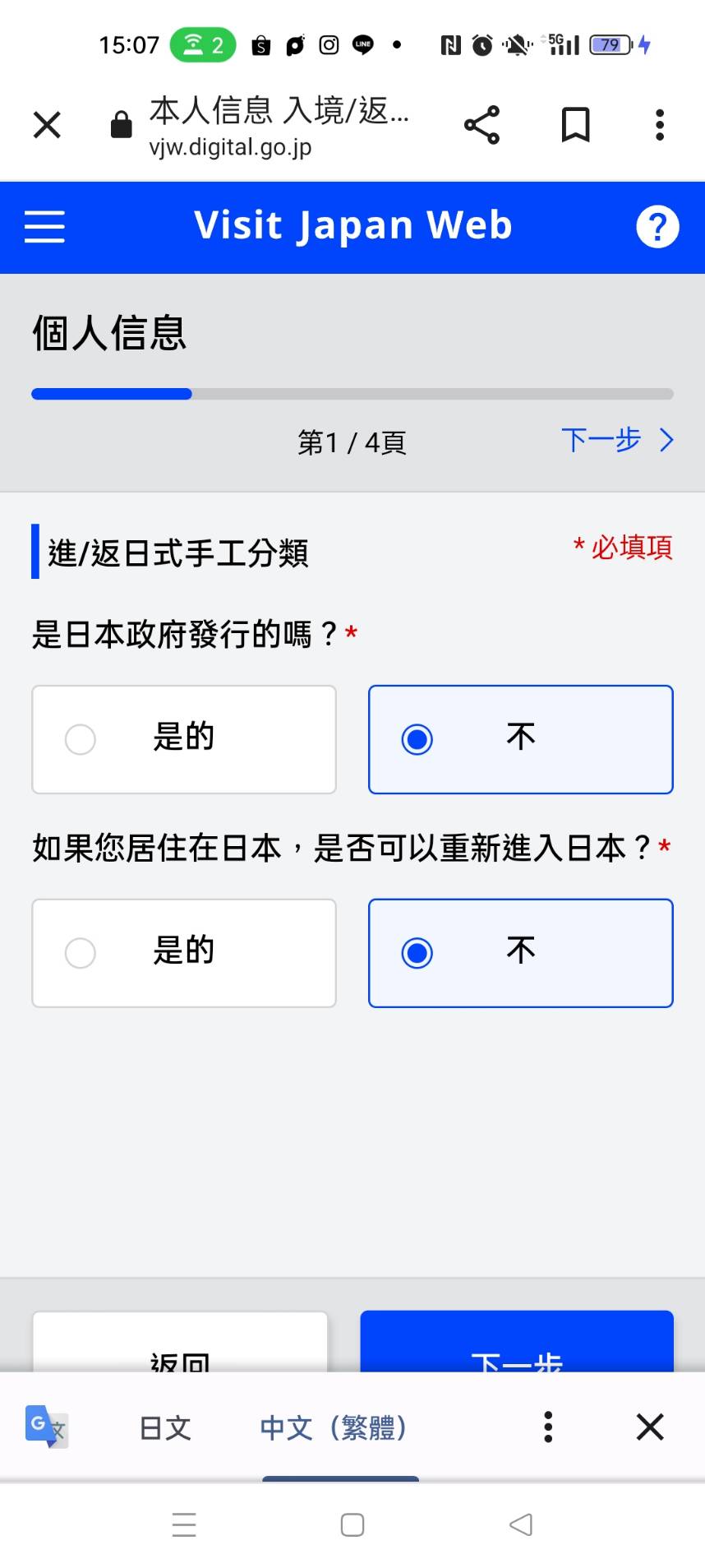The height and width of the screenshot is (1568, 705).
Task: Select 是的 for 是日本政府發行的嗎
Action: [x=184, y=739]
